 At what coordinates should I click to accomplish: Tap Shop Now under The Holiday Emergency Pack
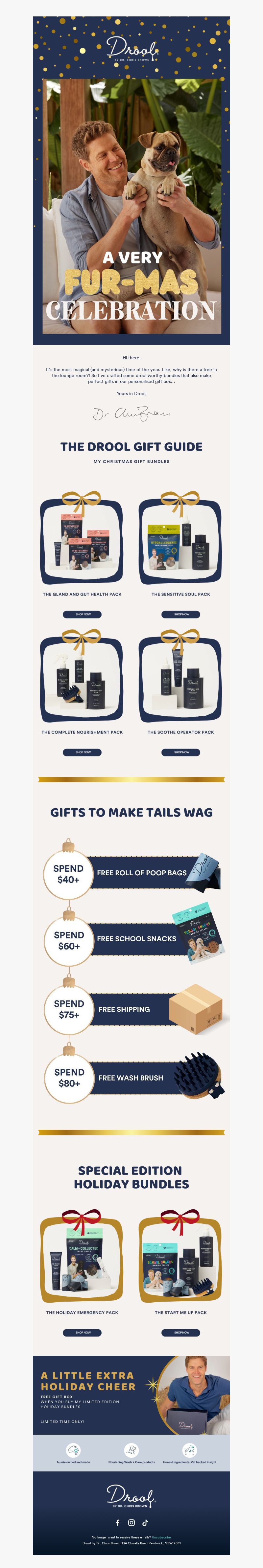click(x=82, y=1333)
